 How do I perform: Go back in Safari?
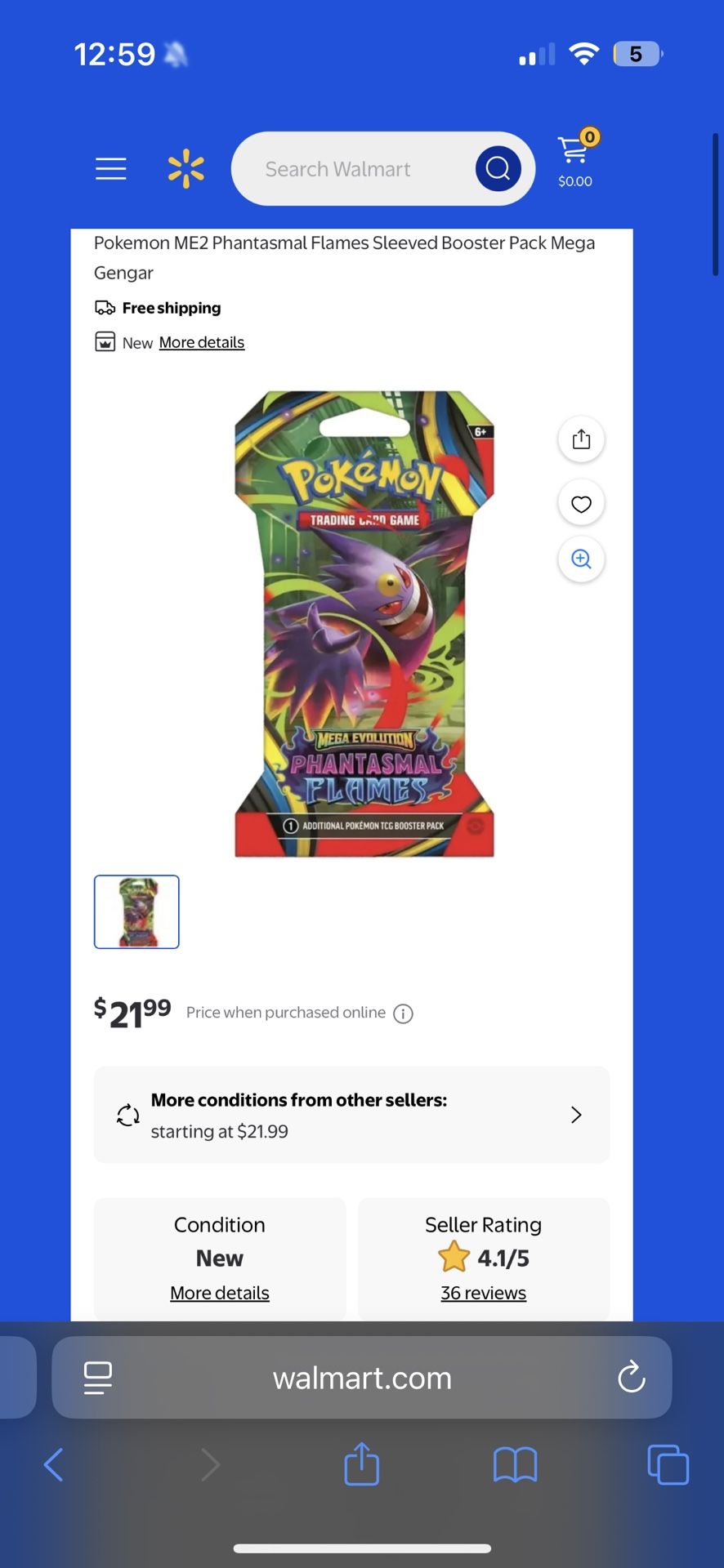coord(54,1464)
